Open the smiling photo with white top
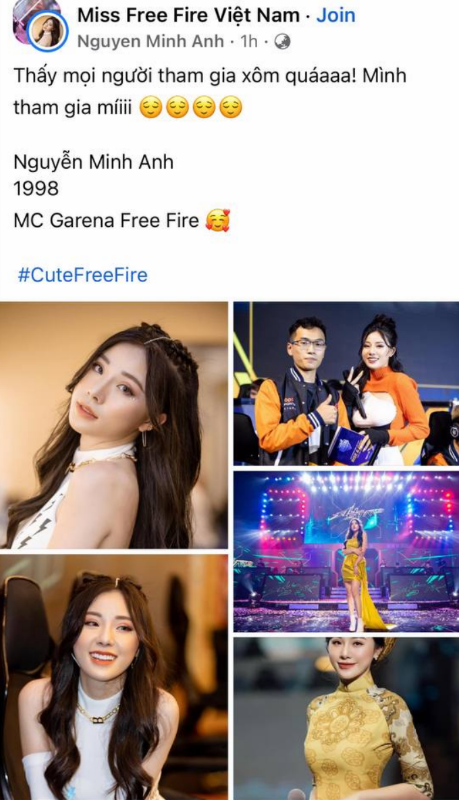 (114, 677)
